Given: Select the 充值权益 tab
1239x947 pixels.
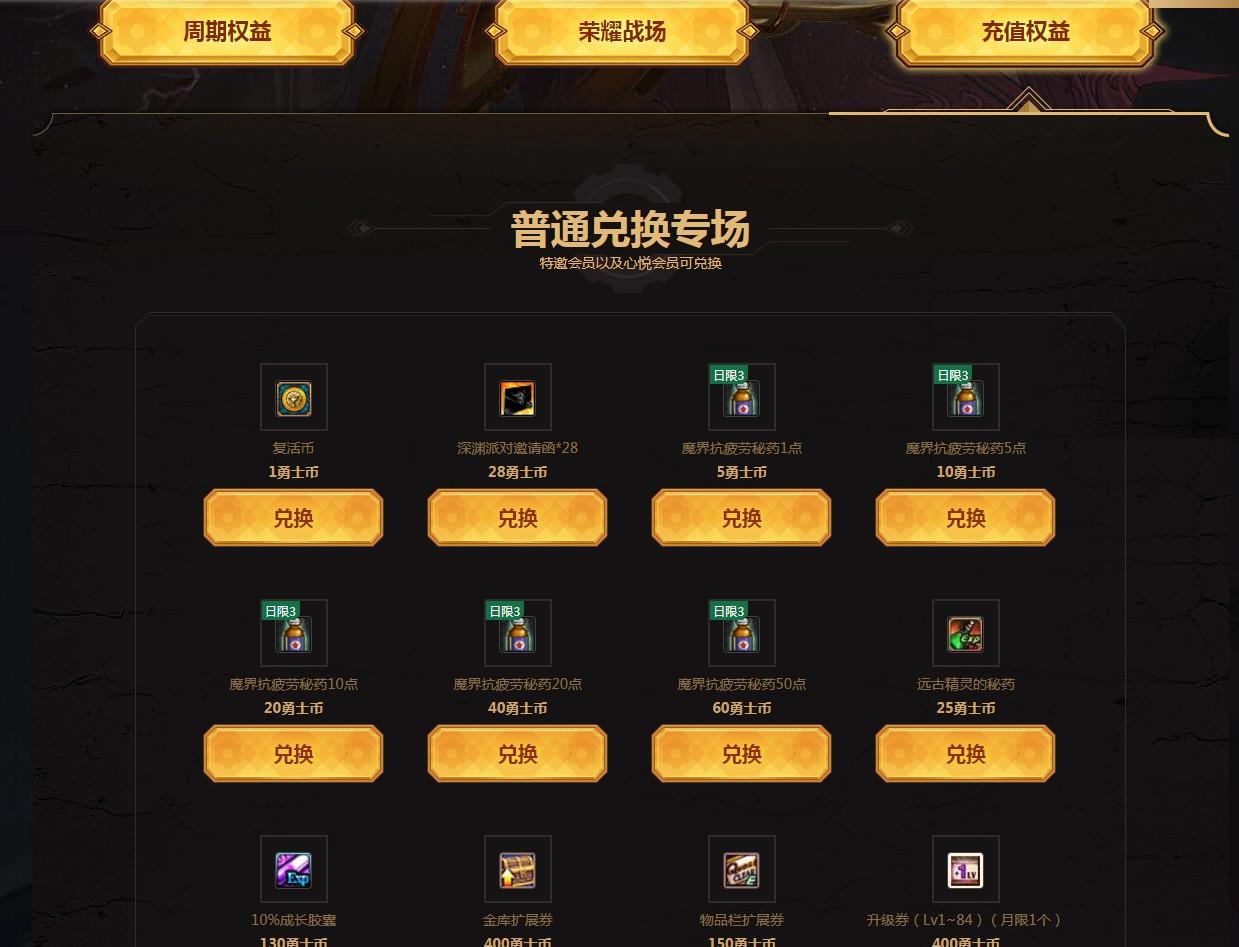Looking at the screenshot, I should pyautogui.click(x=1025, y=31).
